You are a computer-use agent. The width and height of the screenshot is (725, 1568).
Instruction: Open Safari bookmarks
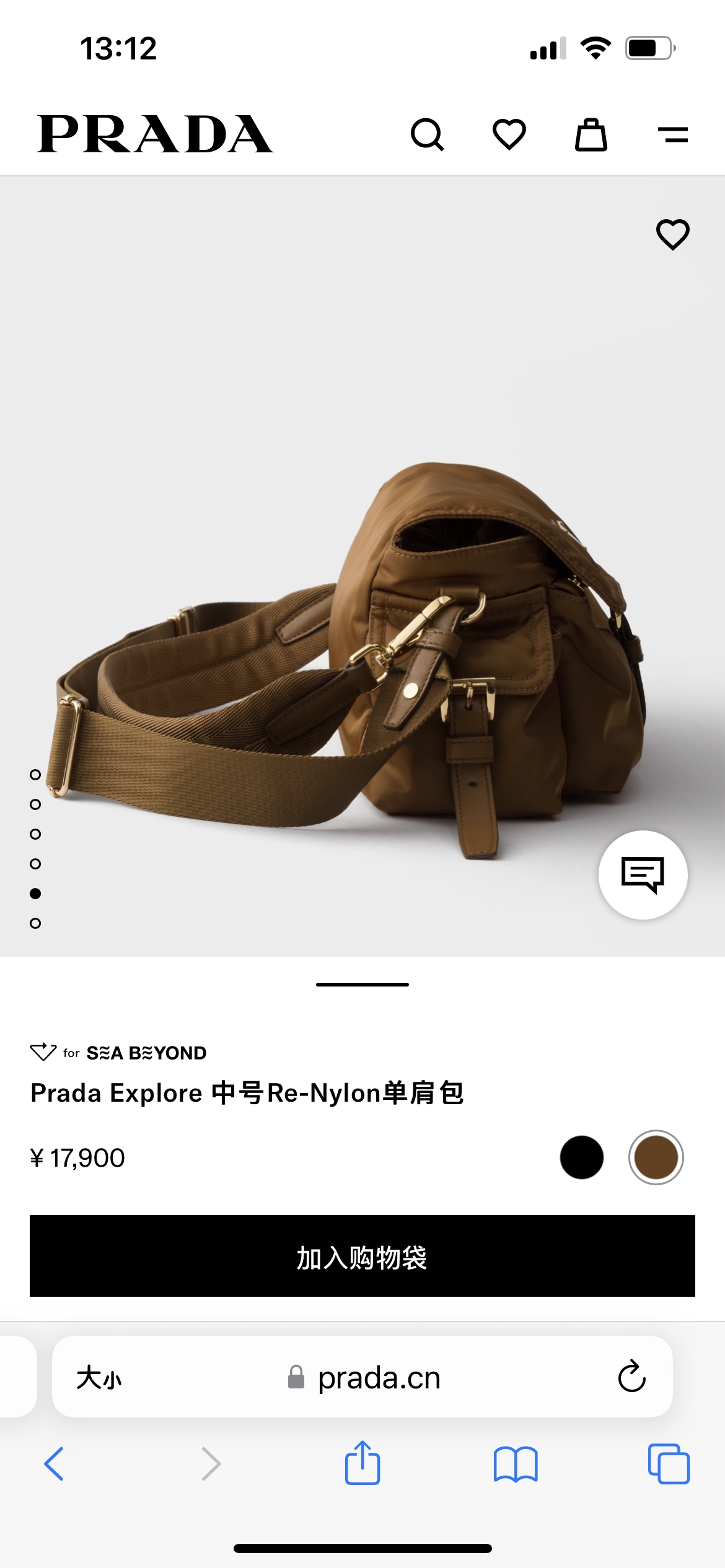coord(516,1464)
